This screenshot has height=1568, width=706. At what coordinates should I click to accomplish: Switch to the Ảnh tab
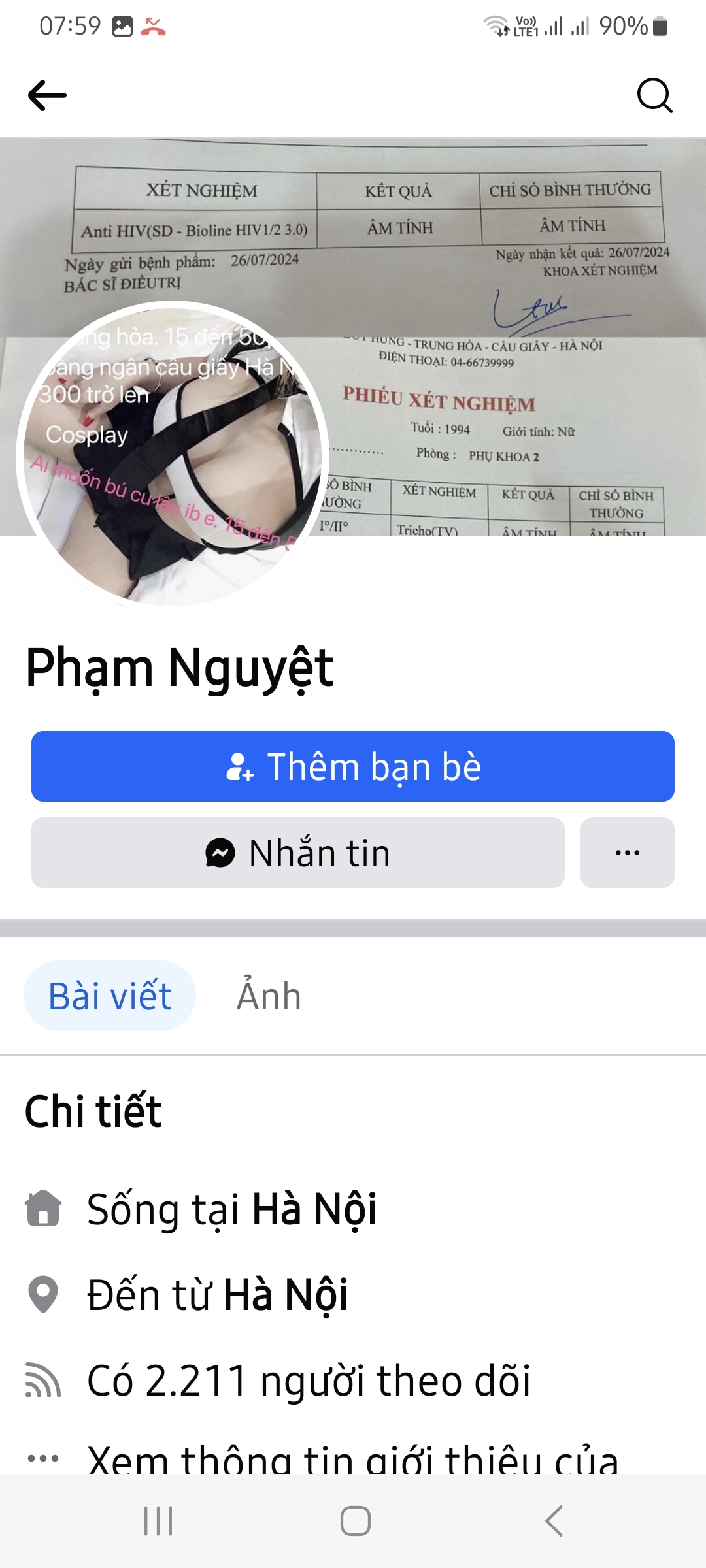click(267, 996)
